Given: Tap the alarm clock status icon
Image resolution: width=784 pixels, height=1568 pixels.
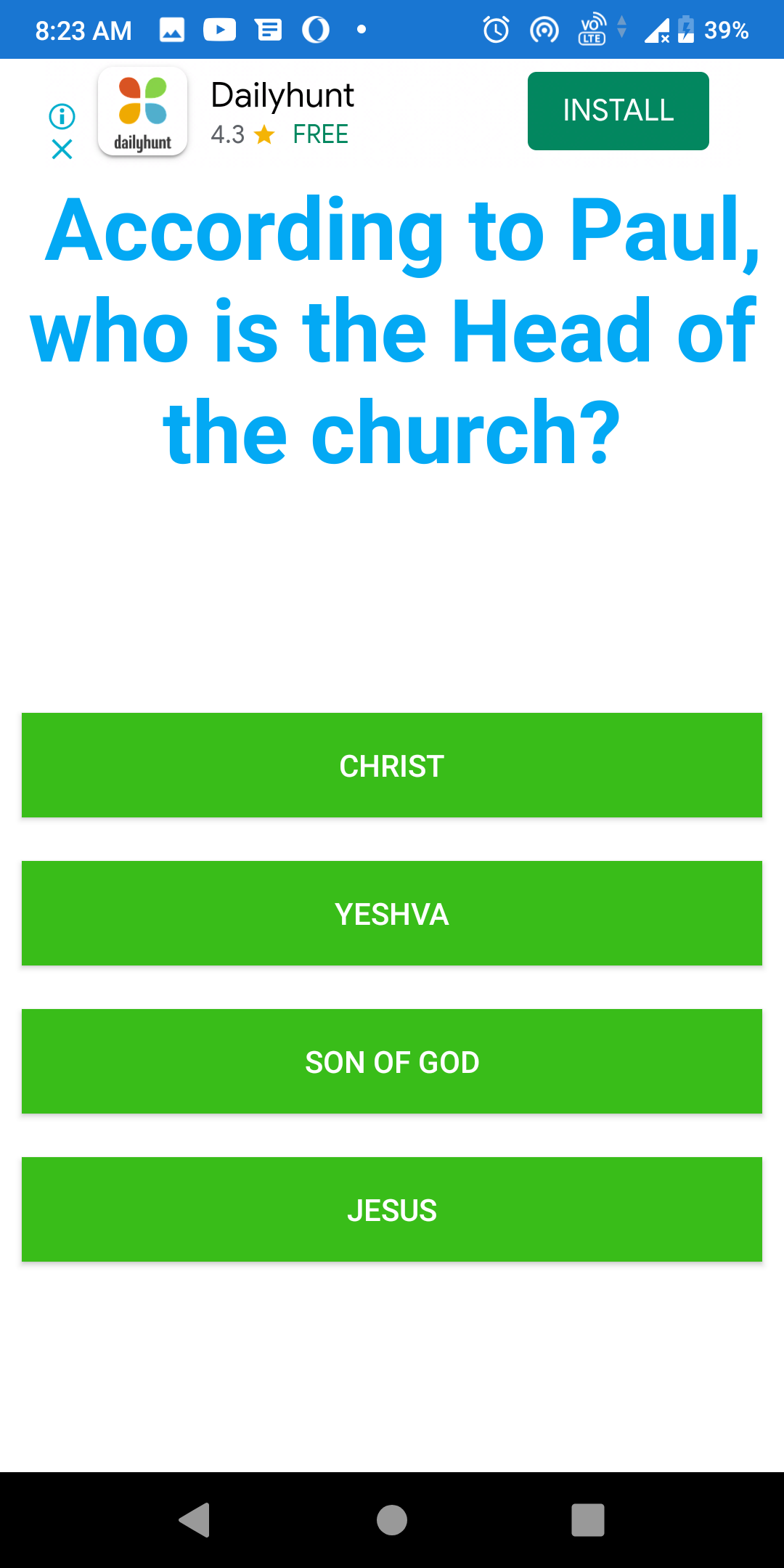Looking at the screenshot, I should 495,29.
